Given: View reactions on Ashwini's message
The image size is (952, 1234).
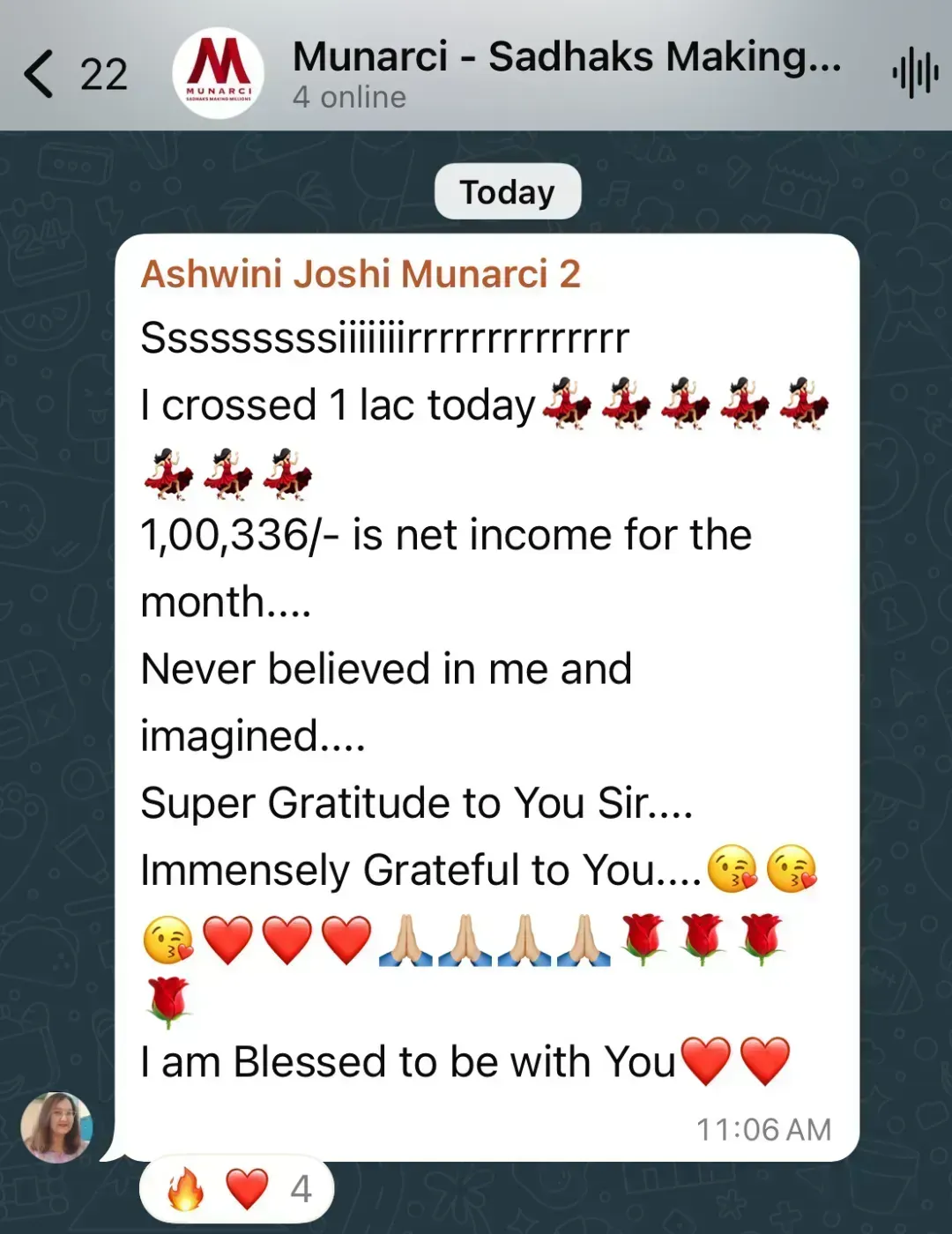Looking at the screenshot, I should [237, 1189].
